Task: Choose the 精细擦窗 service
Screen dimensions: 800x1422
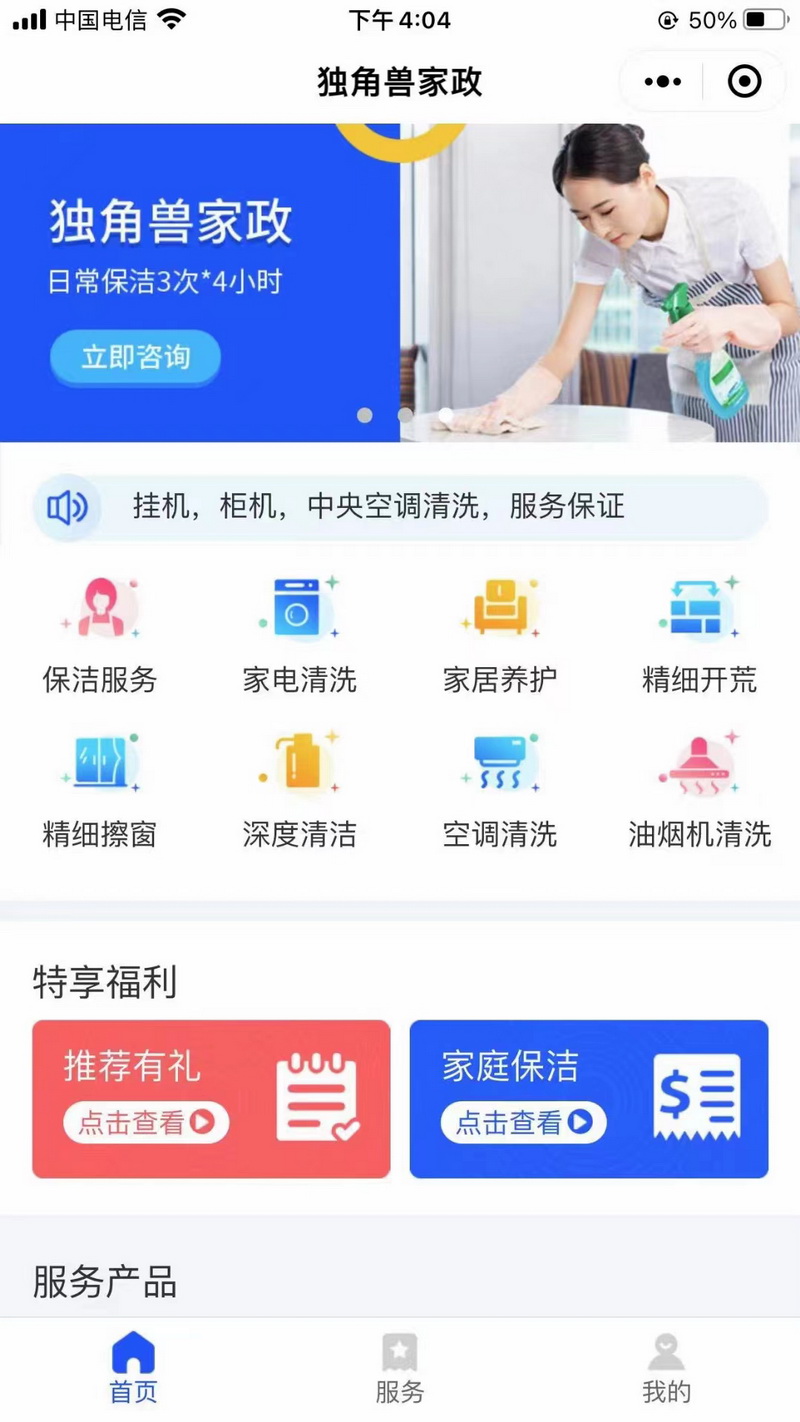Action: [100, 790]
